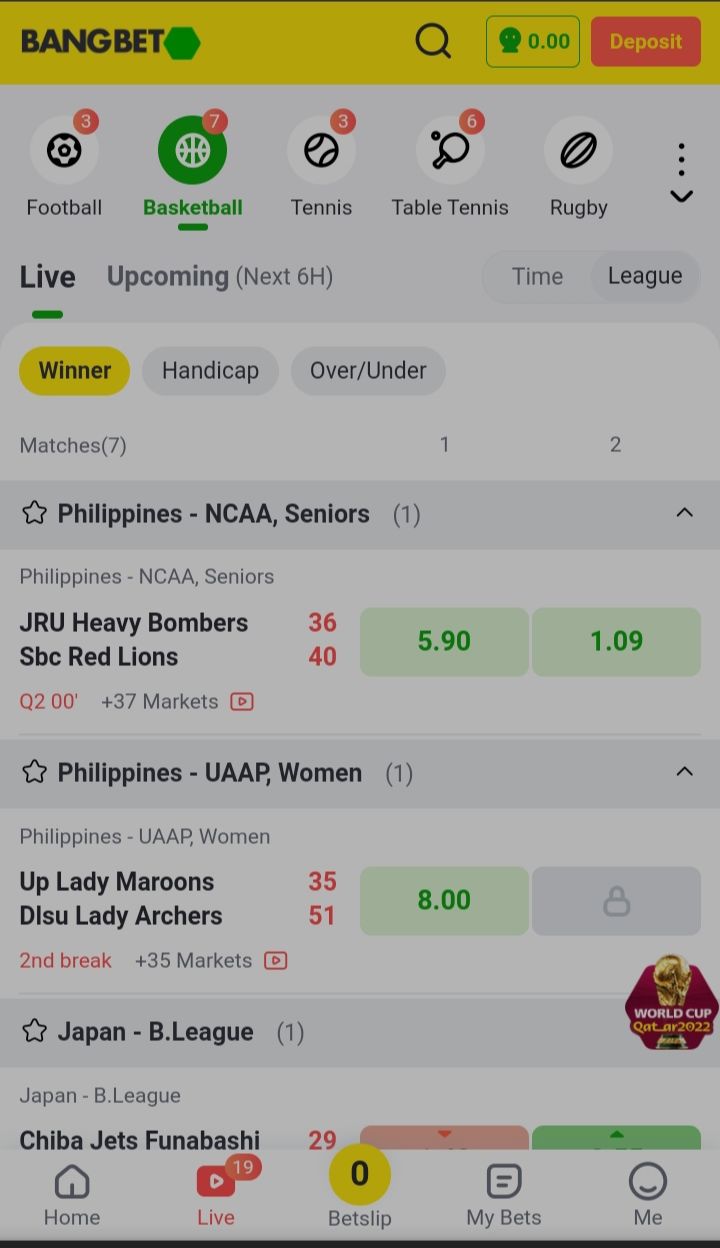720x1248 pixels.
Task: Tap the red Deposit button
Action: [645, 42]
